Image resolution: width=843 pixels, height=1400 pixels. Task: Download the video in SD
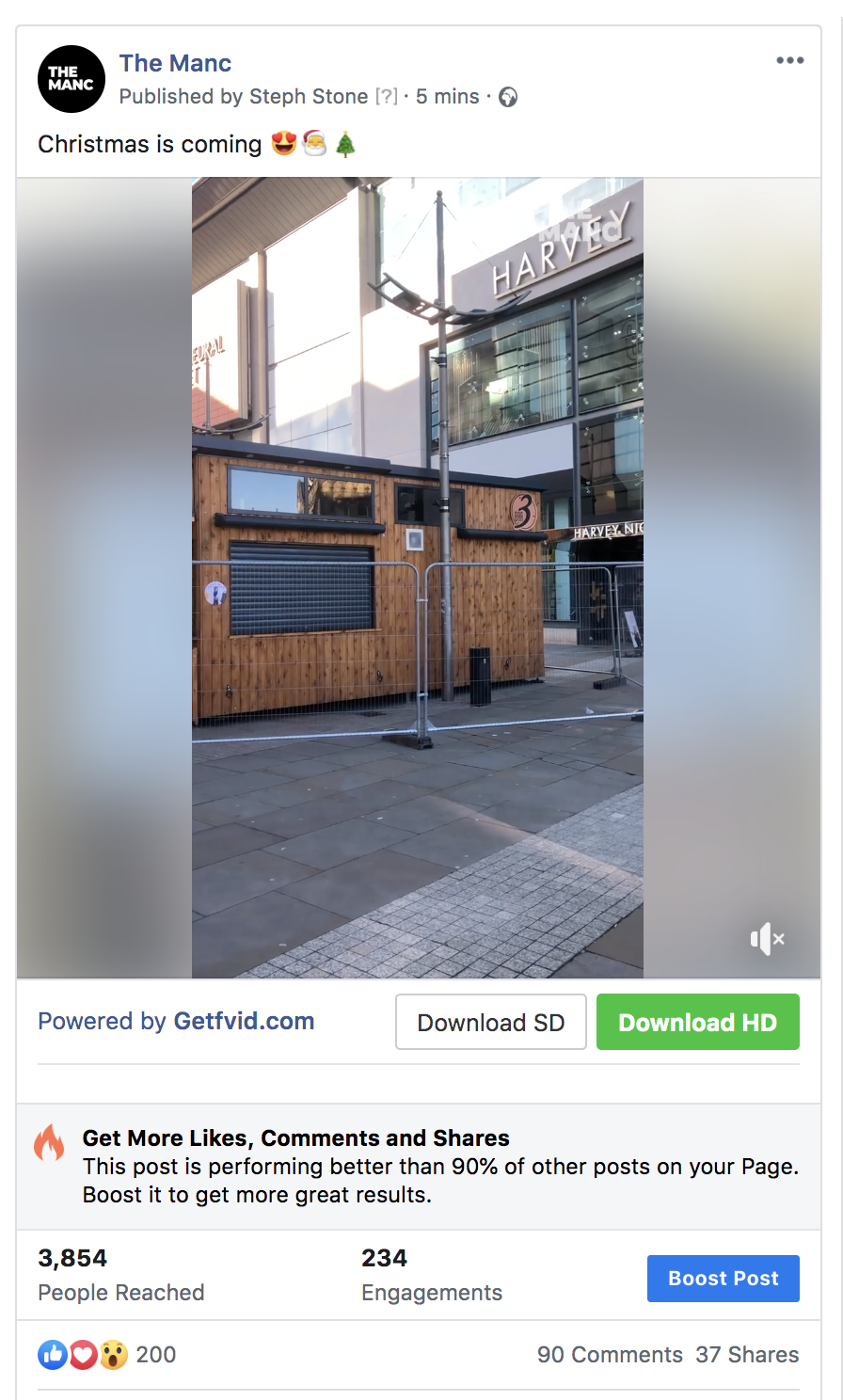(x=490, y=1022)
